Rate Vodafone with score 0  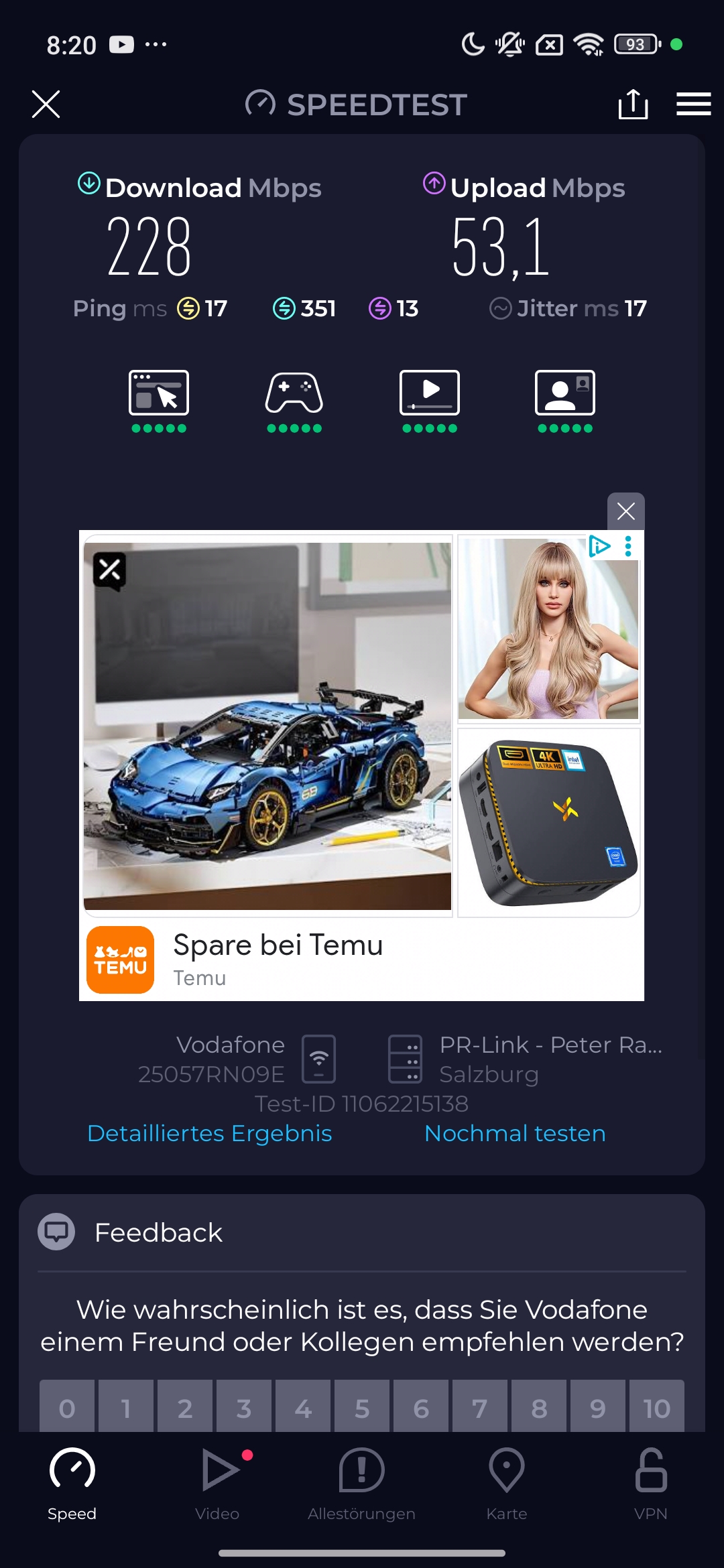coord(67,1406)
